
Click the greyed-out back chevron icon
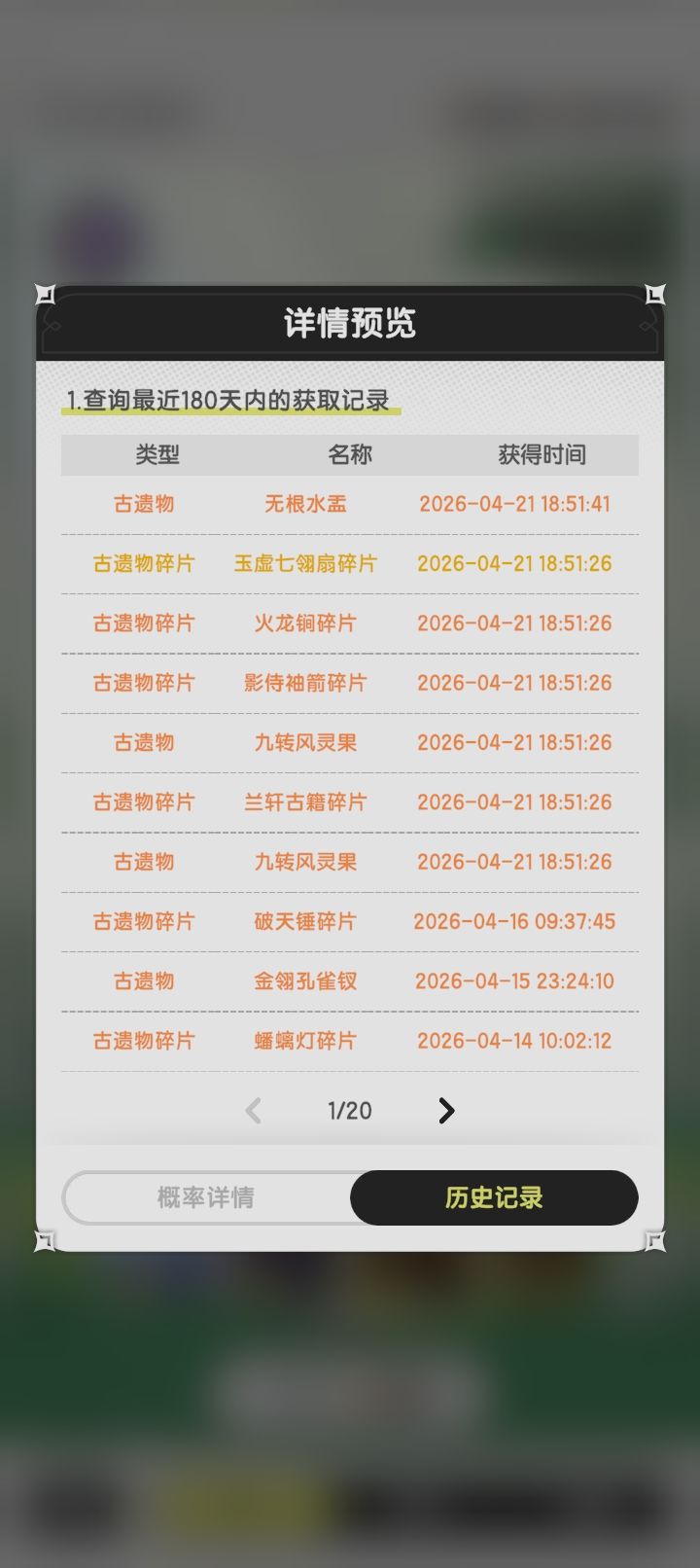253,1110
